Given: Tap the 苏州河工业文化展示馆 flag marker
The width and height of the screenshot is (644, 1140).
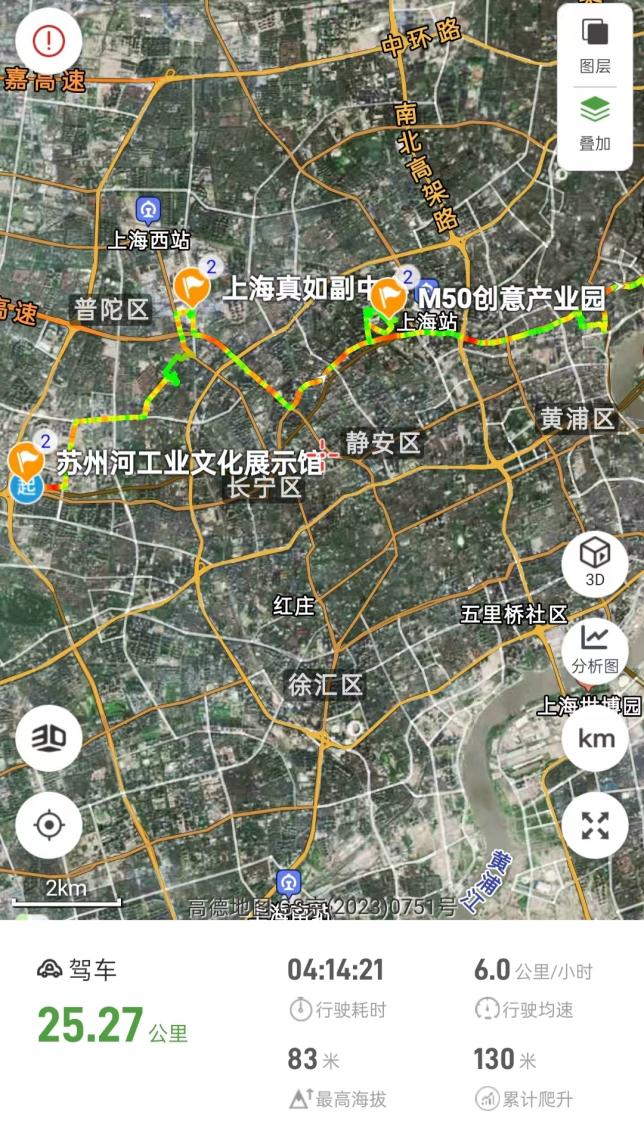Looking at the screenshot, I should coord(26,461).
